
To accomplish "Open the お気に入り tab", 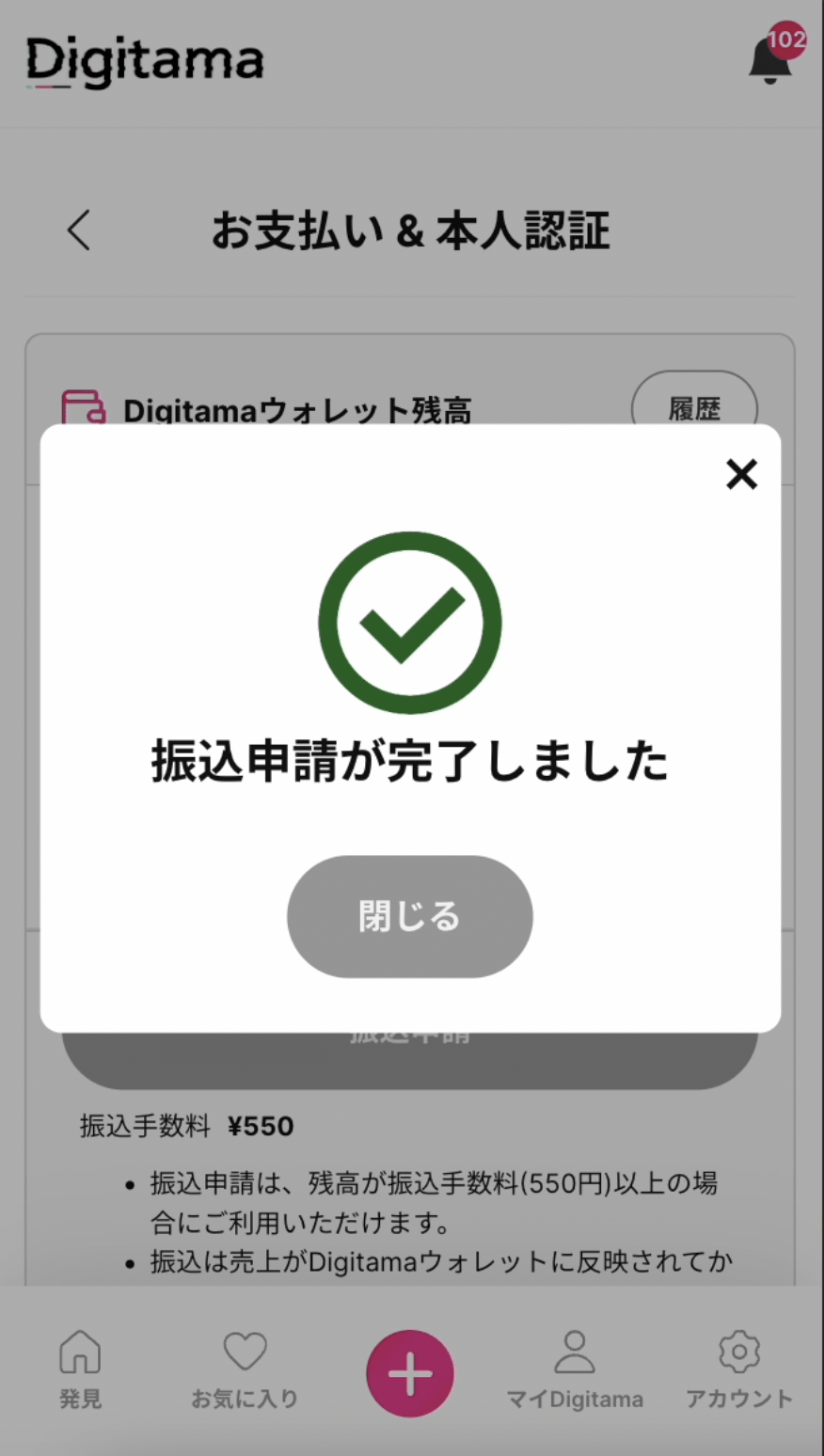I will coord(245,1369).
